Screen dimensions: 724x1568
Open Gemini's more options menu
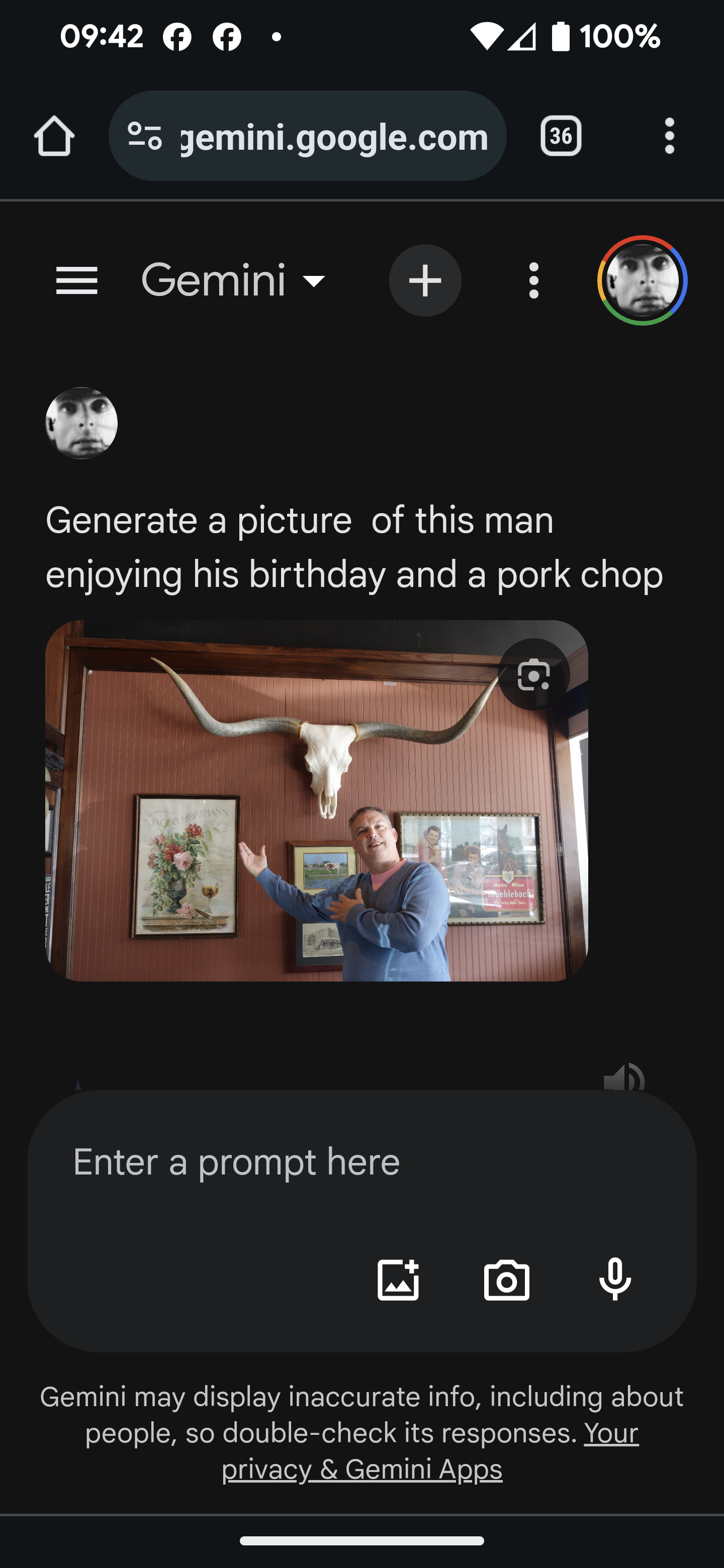[534, 280]
